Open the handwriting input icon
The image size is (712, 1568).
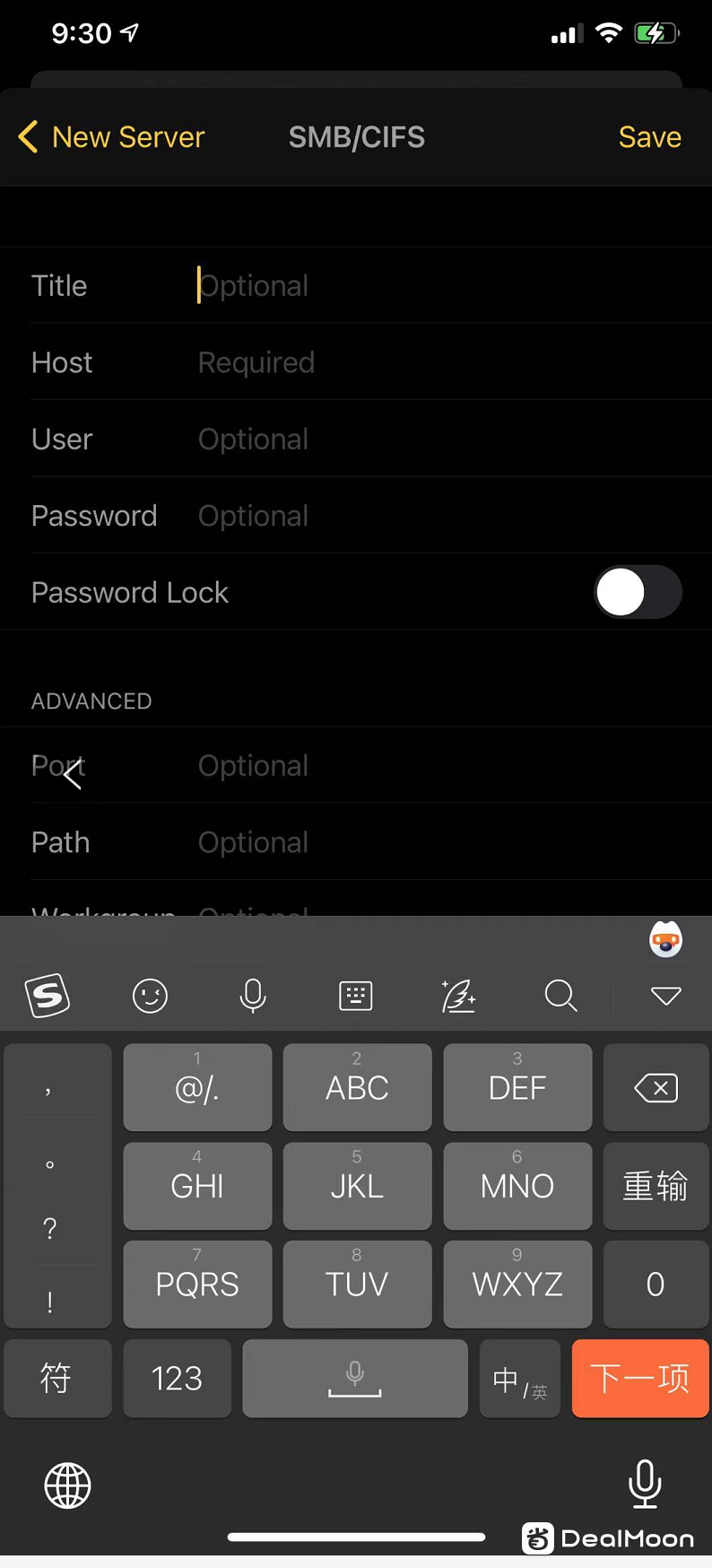458,996
